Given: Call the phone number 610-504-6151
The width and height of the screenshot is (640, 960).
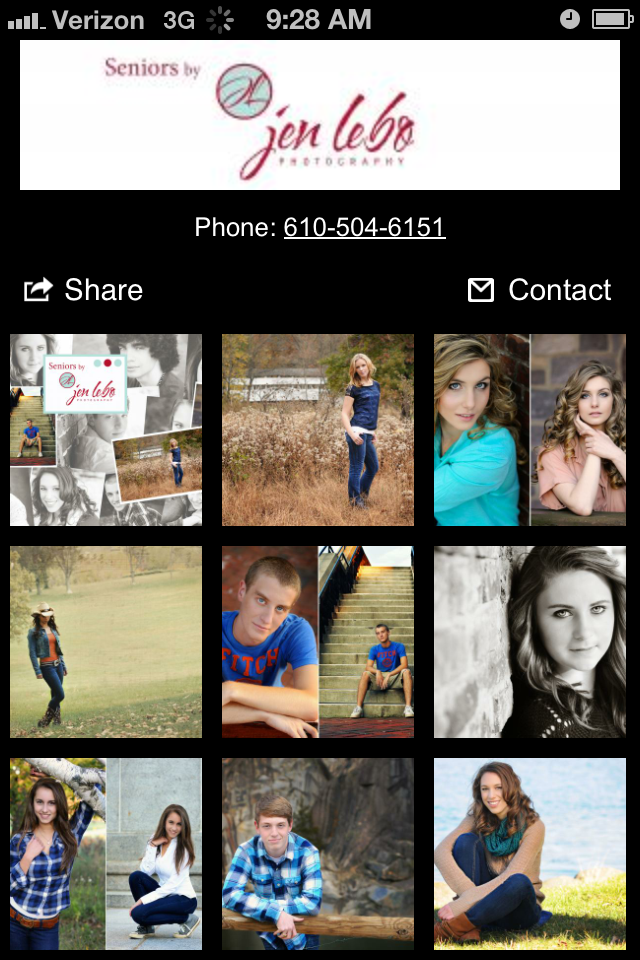Looking at the screenshot, I should pyautogui.click(x=364, y=228).
